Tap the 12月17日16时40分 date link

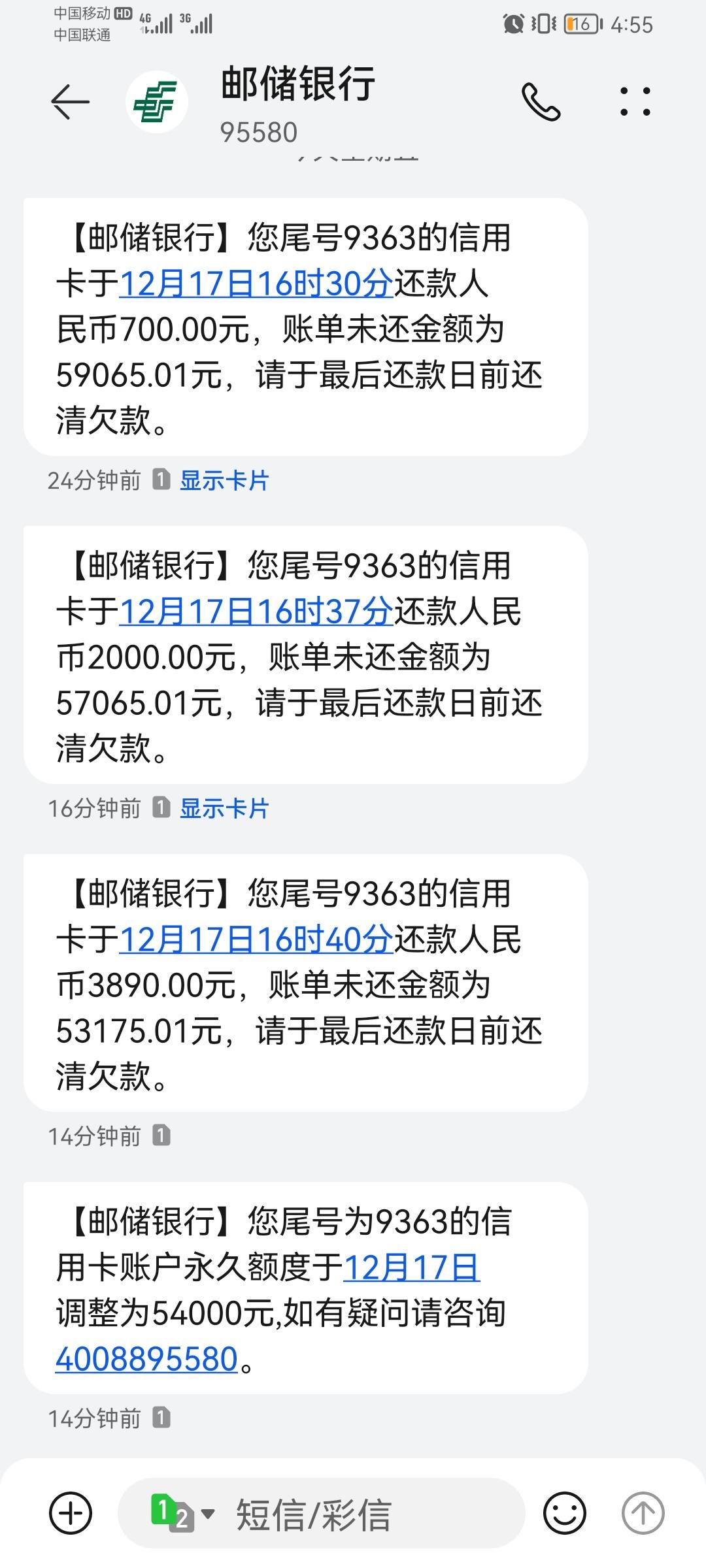click(x=256, y=940)
